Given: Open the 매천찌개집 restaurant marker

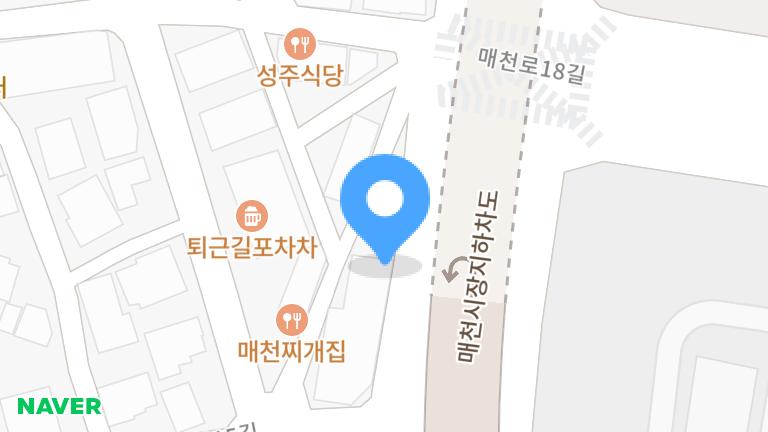Looking at the screenshot, I should (x=292, y=320).
